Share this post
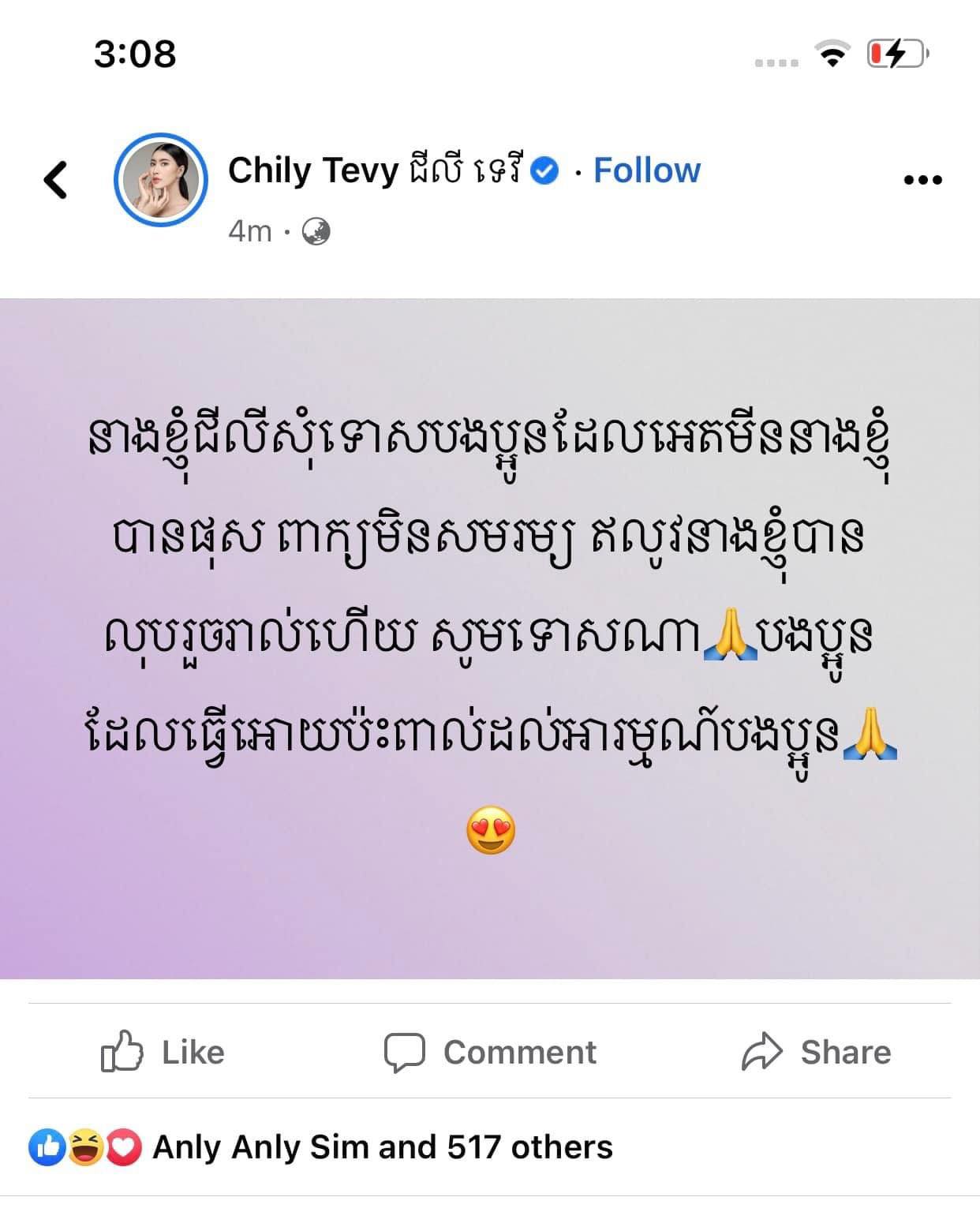 click(x=817, y=1052)
